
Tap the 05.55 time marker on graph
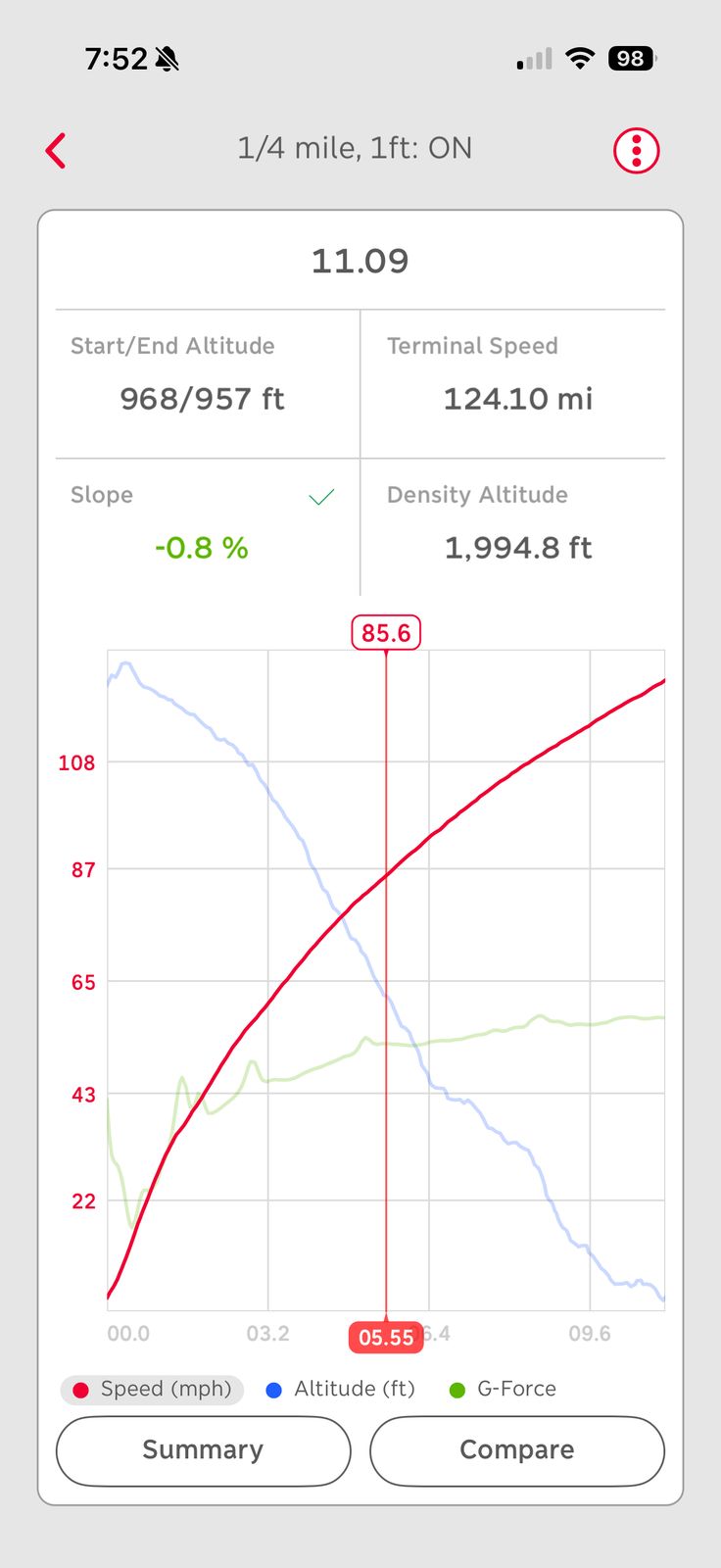(386, 1338)
